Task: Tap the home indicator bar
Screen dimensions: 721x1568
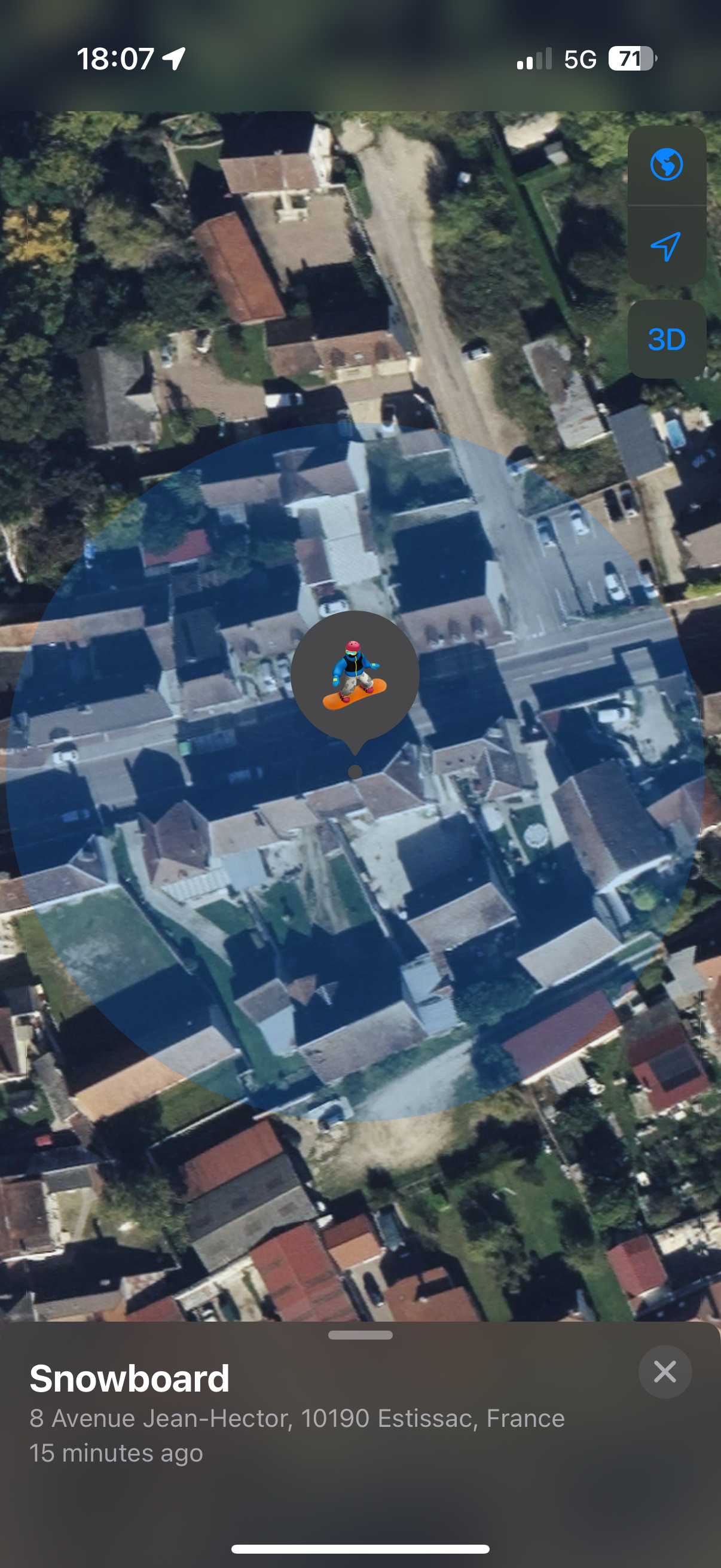Action: (360, 1549)
